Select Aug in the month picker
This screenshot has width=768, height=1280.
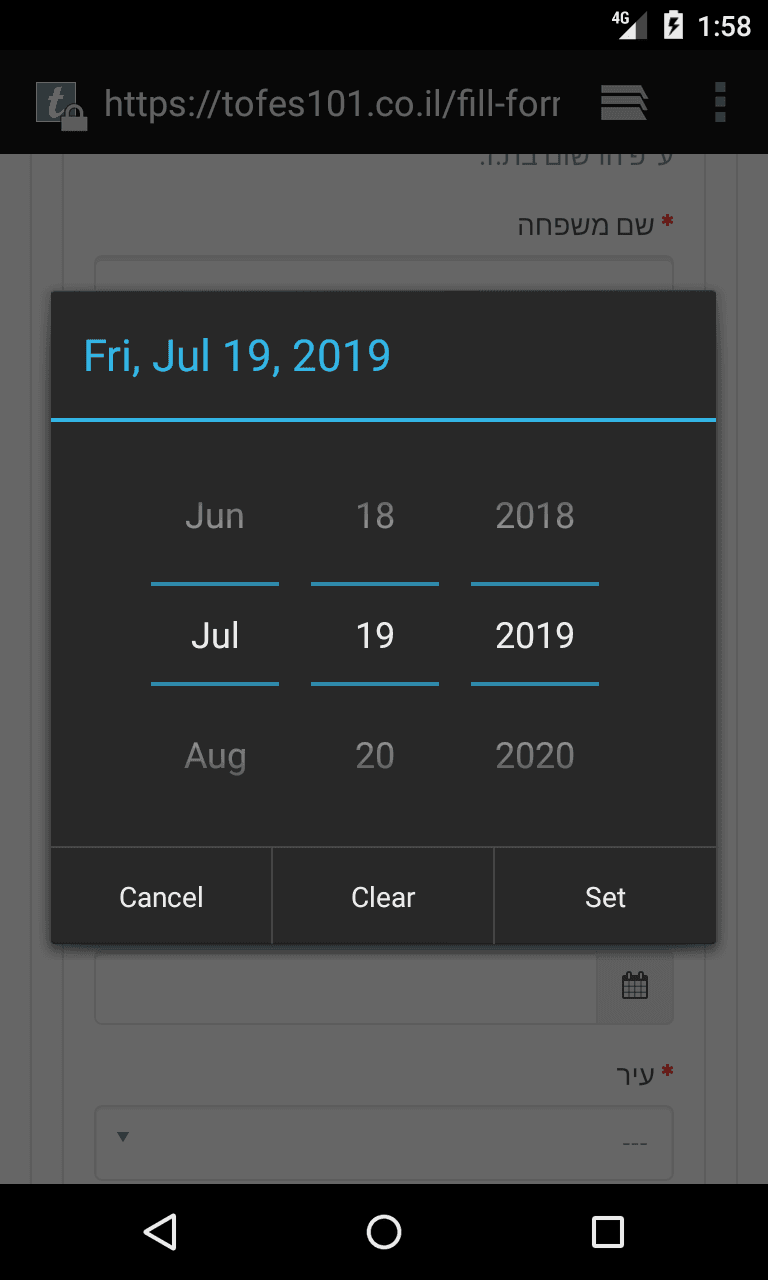point(215,756)
